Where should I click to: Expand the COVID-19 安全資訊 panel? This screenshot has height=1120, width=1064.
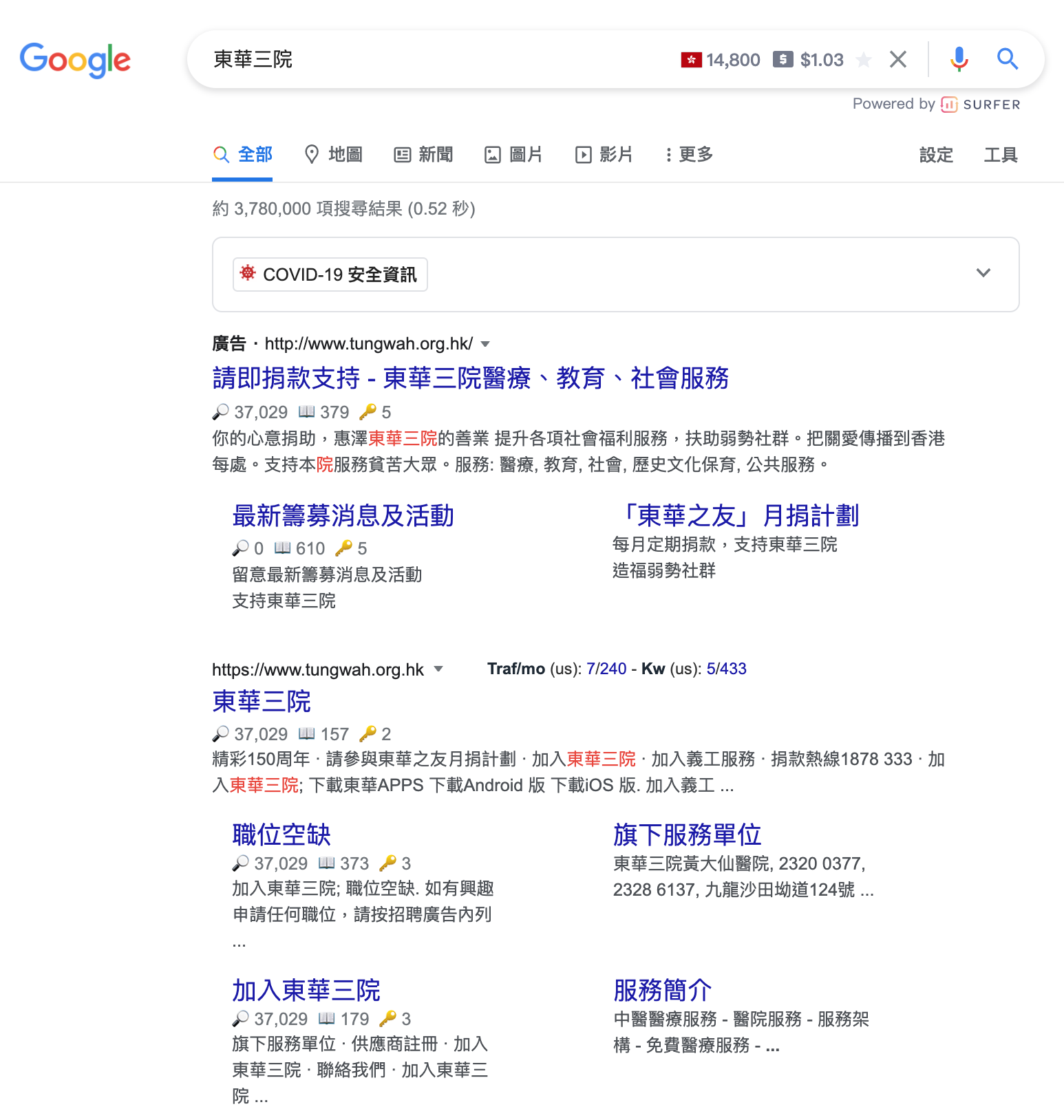pyautogui.click(x=983, y=273)
